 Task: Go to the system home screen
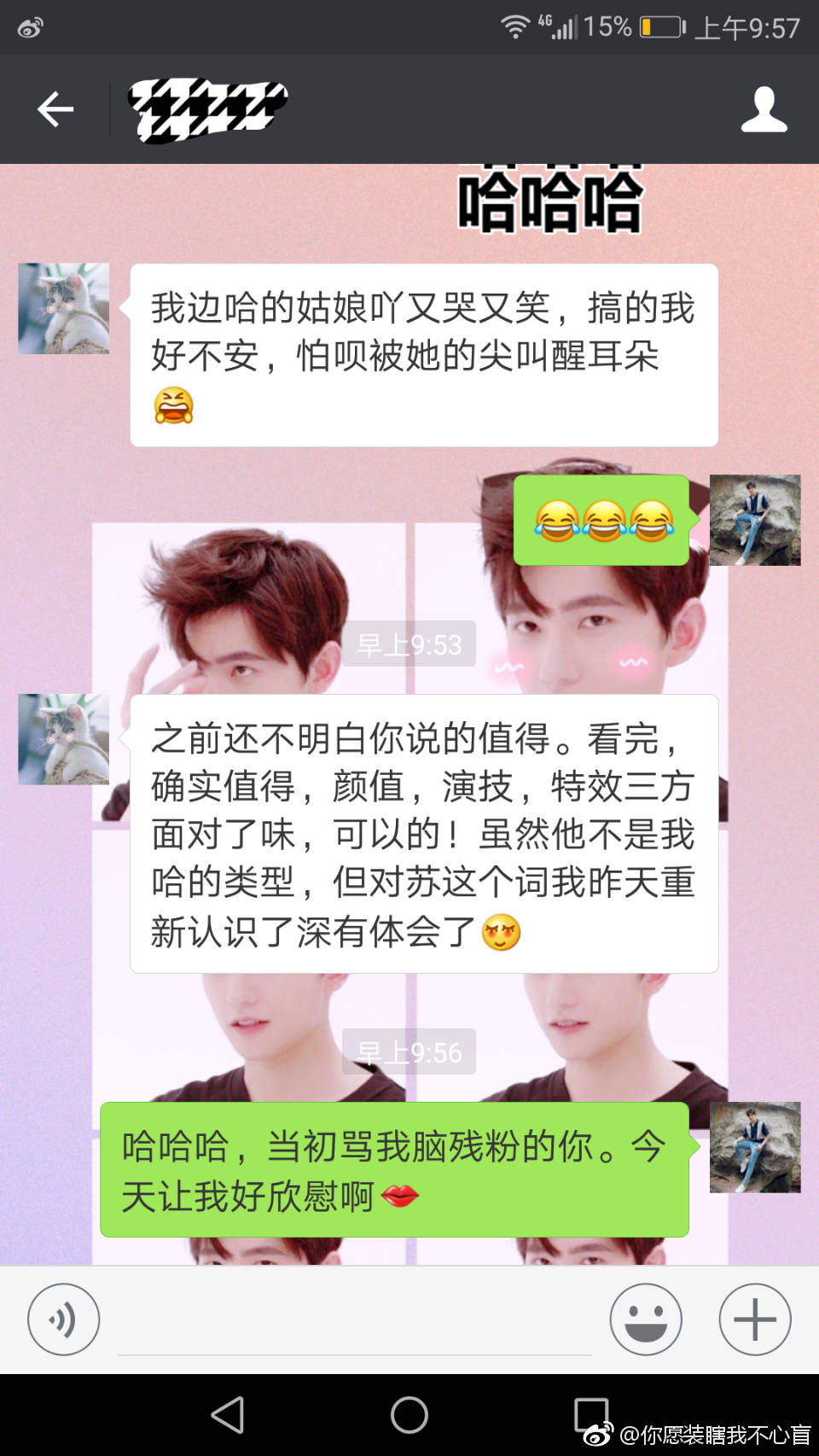pyautogui.click(x=409, y=1414)
